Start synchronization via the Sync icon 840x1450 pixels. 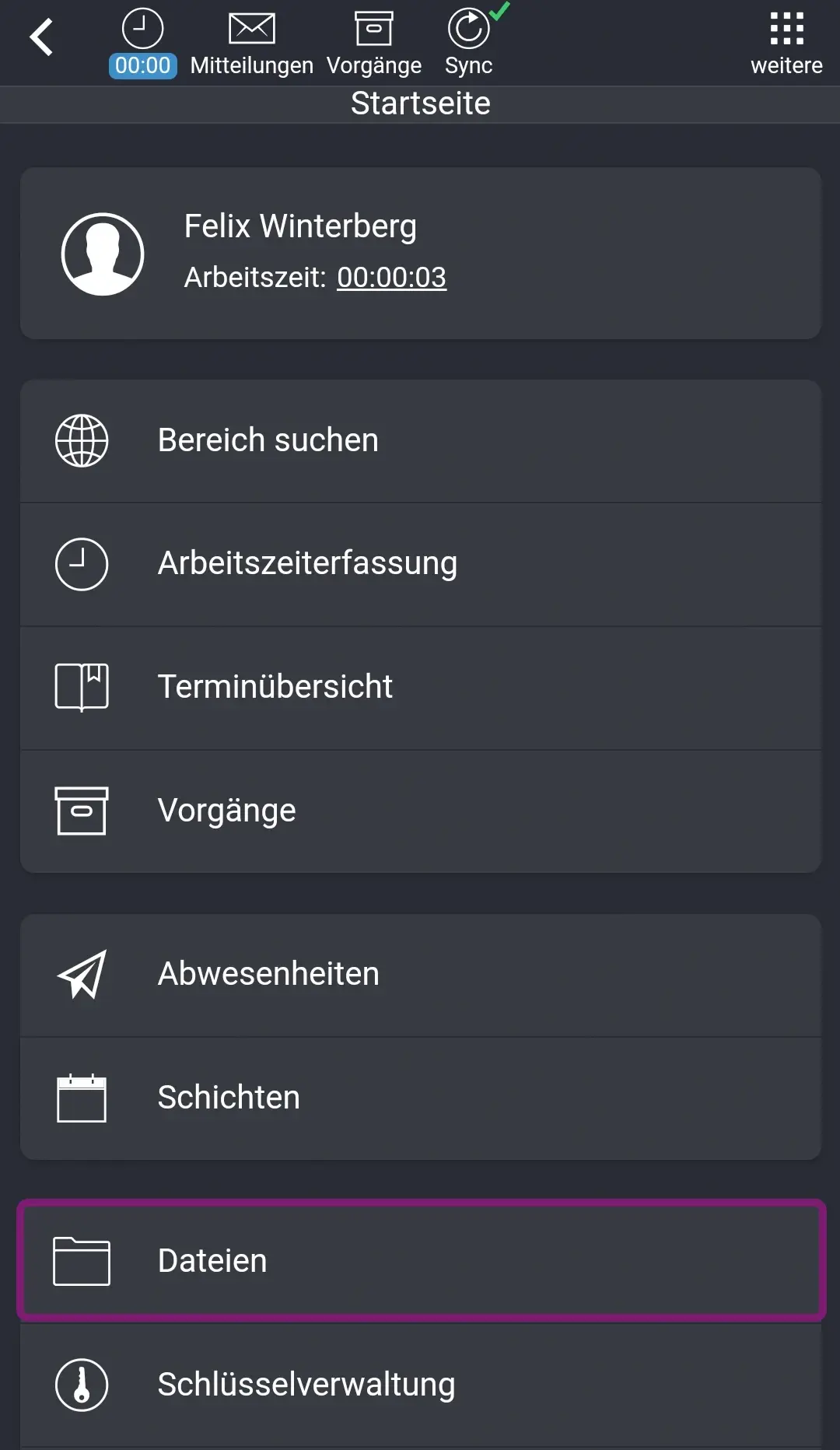coord(468,28)
